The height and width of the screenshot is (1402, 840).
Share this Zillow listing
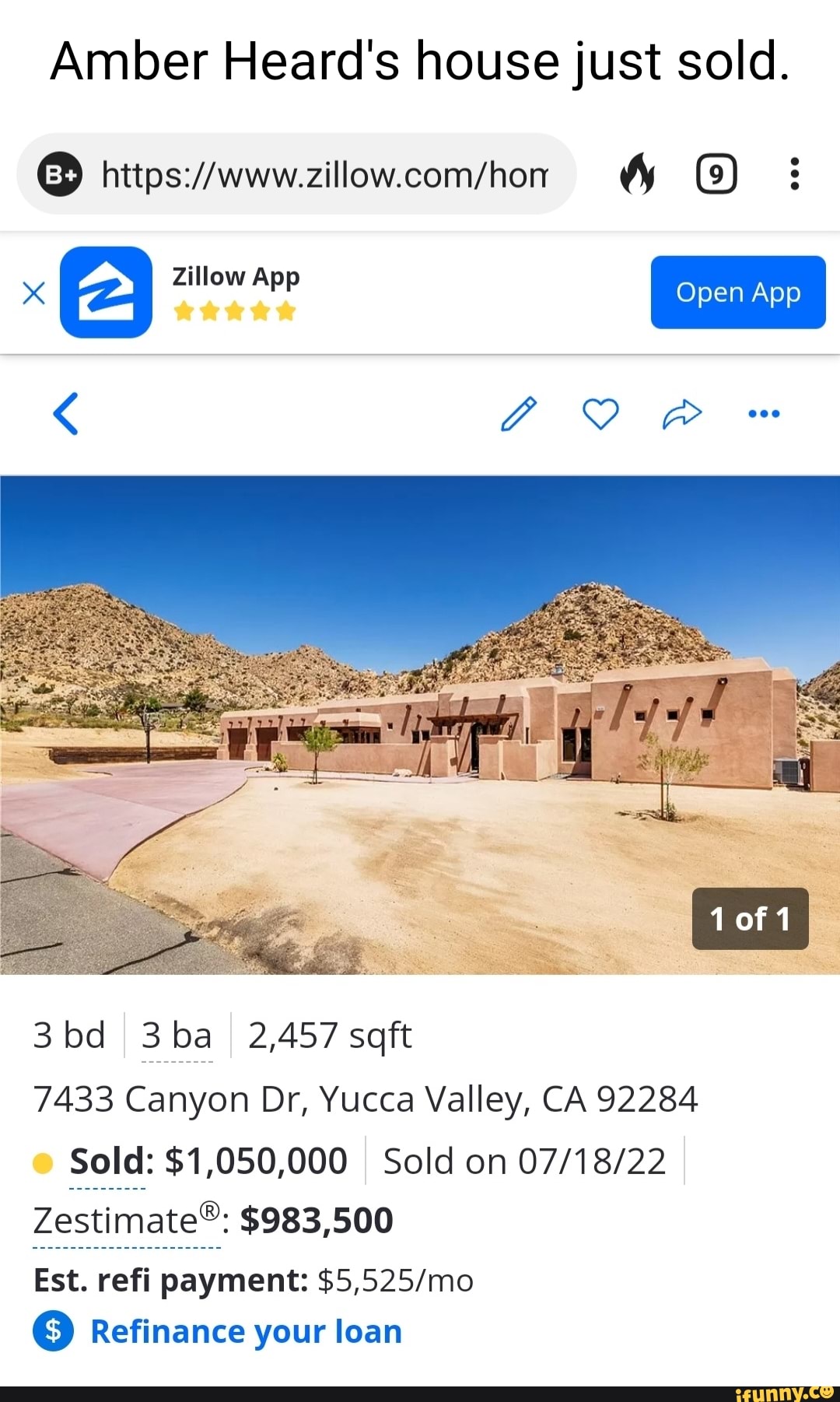[682, 413]
